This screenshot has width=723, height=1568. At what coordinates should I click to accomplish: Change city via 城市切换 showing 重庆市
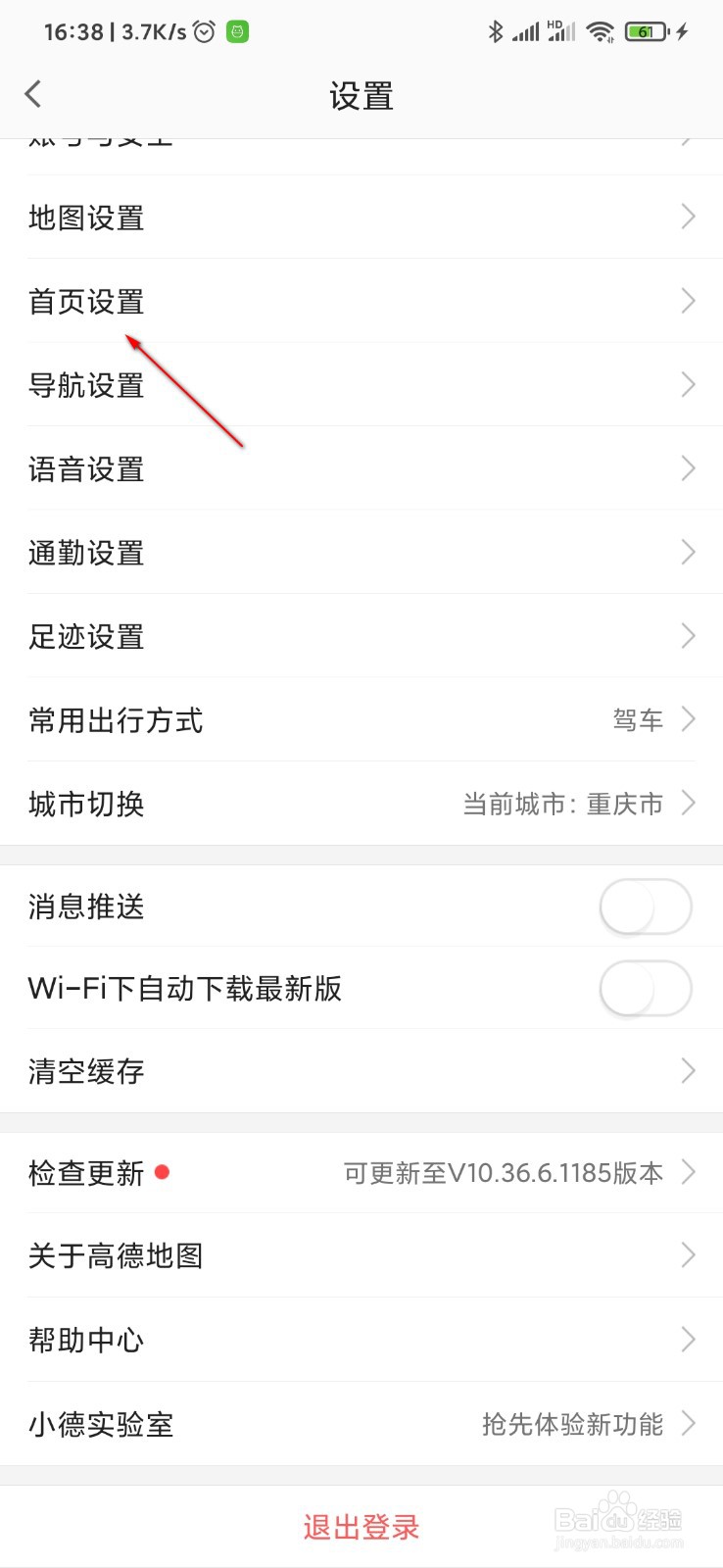coord(362,804)
